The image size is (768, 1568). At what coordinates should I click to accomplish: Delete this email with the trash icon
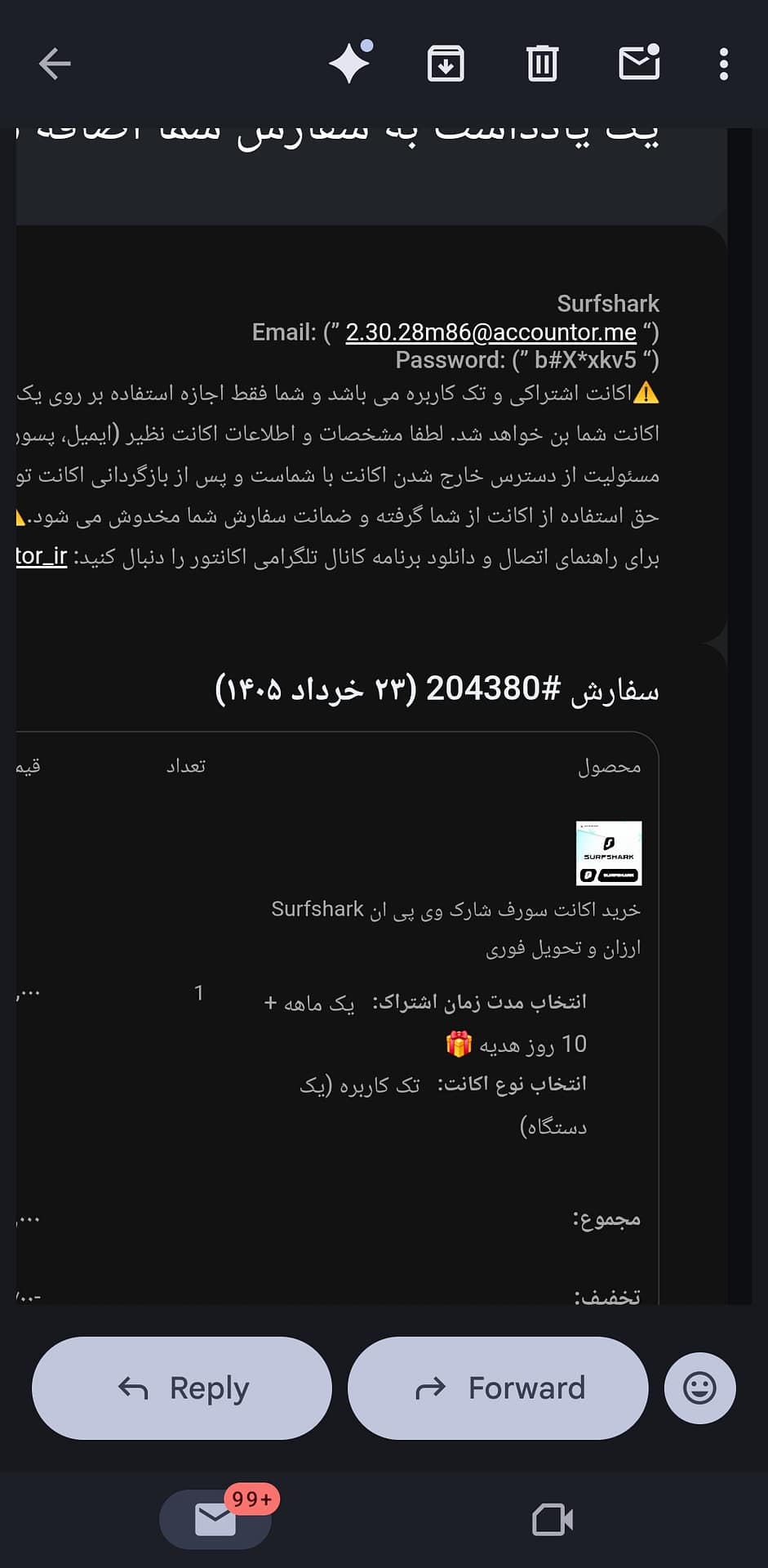(542, 64)
